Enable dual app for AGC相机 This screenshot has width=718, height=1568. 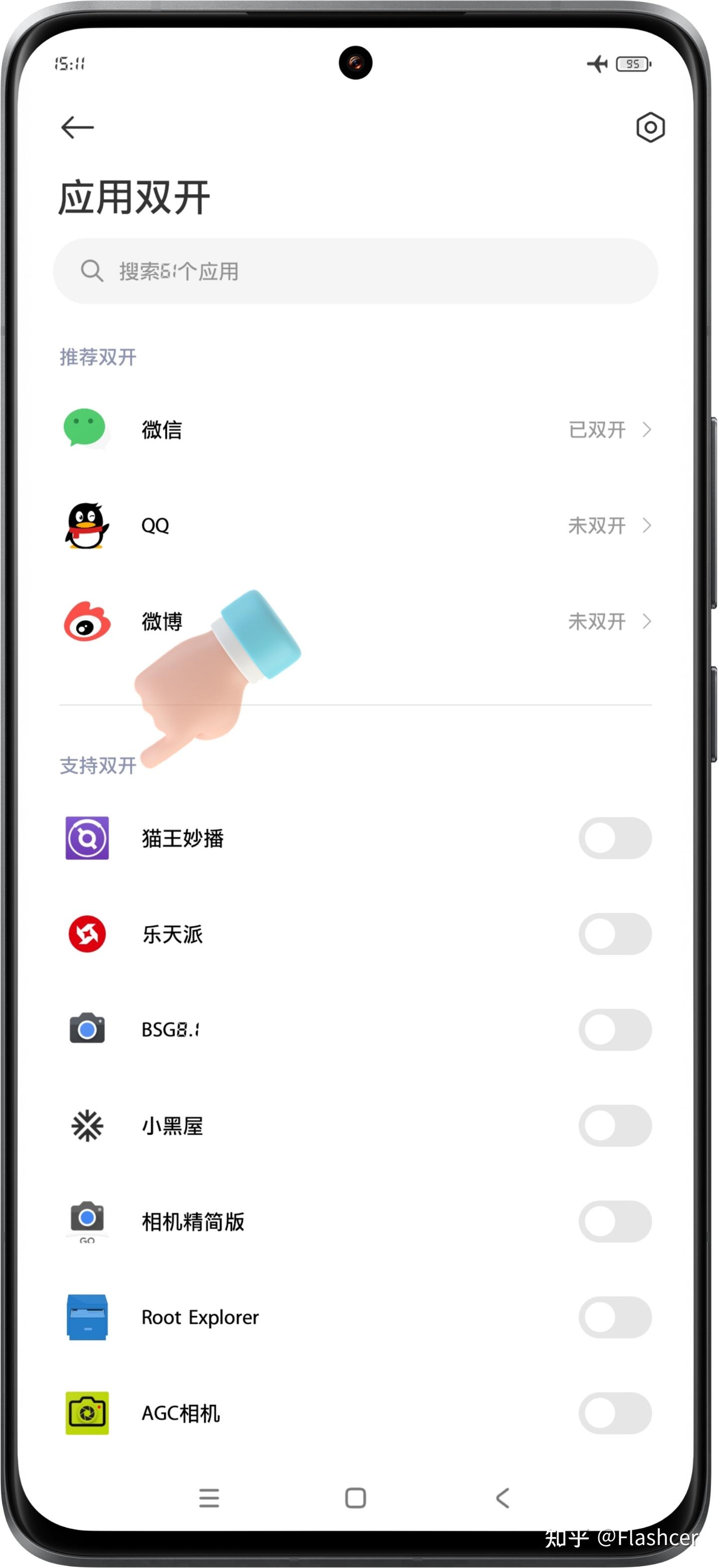pyautogui.click(x=614, y=1413)
